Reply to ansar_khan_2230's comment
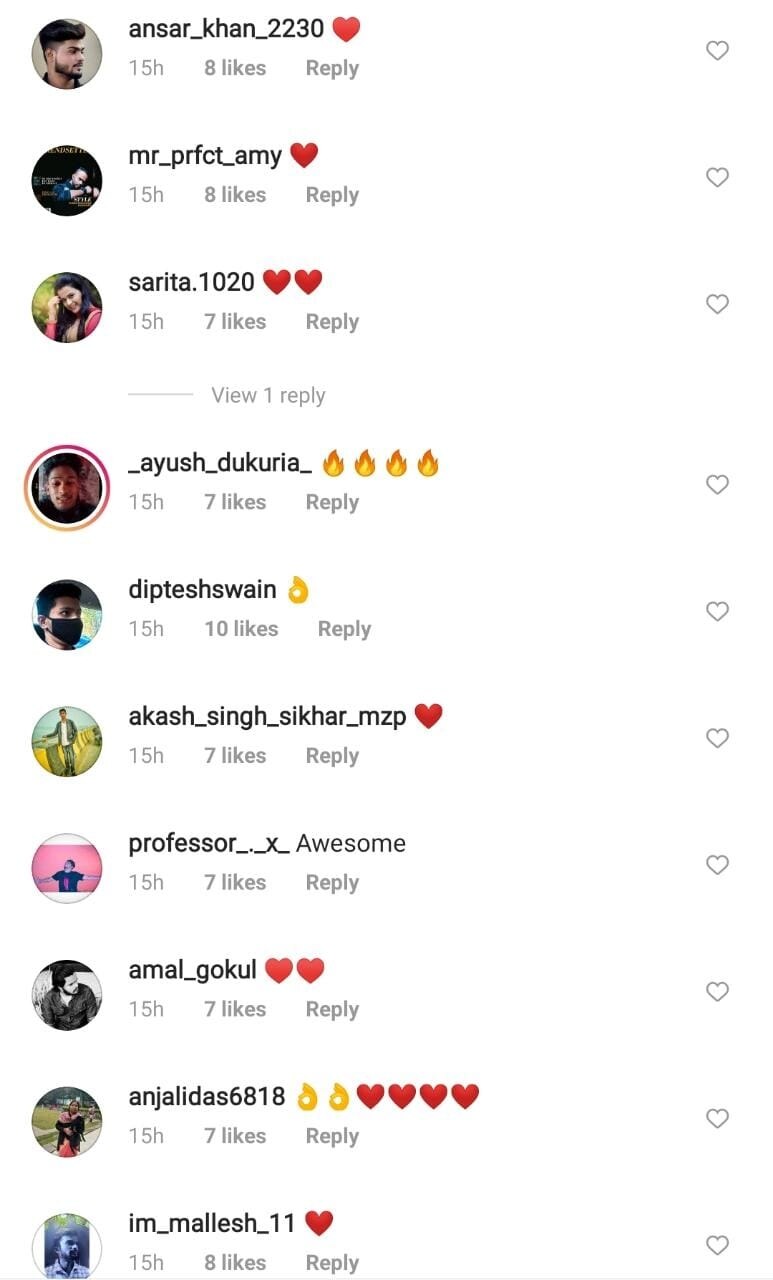The height and width of the screenshot is (1280, 773). tap(332, 68)
